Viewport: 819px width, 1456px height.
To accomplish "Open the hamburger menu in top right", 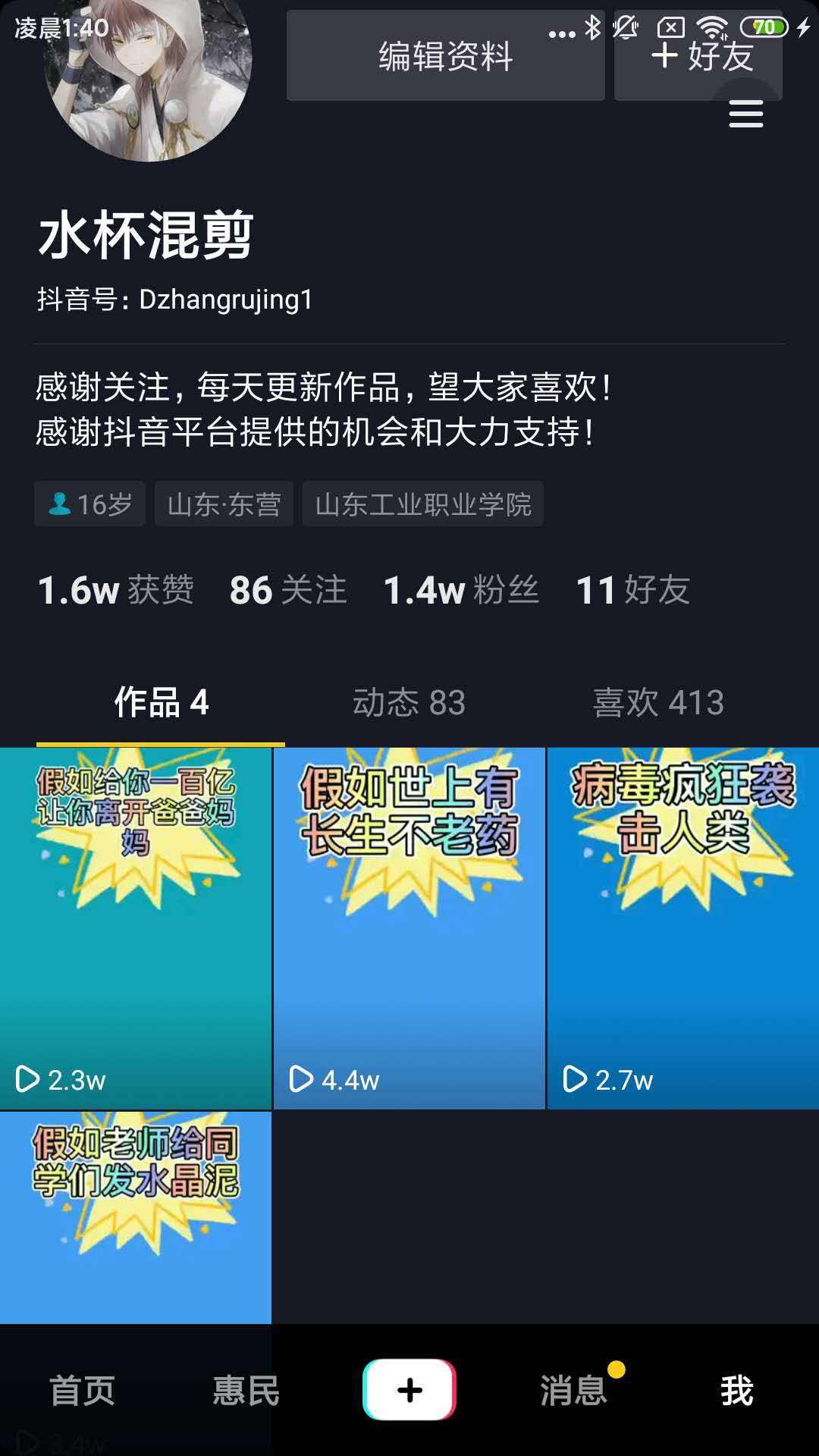I will (x=747, y=114).
